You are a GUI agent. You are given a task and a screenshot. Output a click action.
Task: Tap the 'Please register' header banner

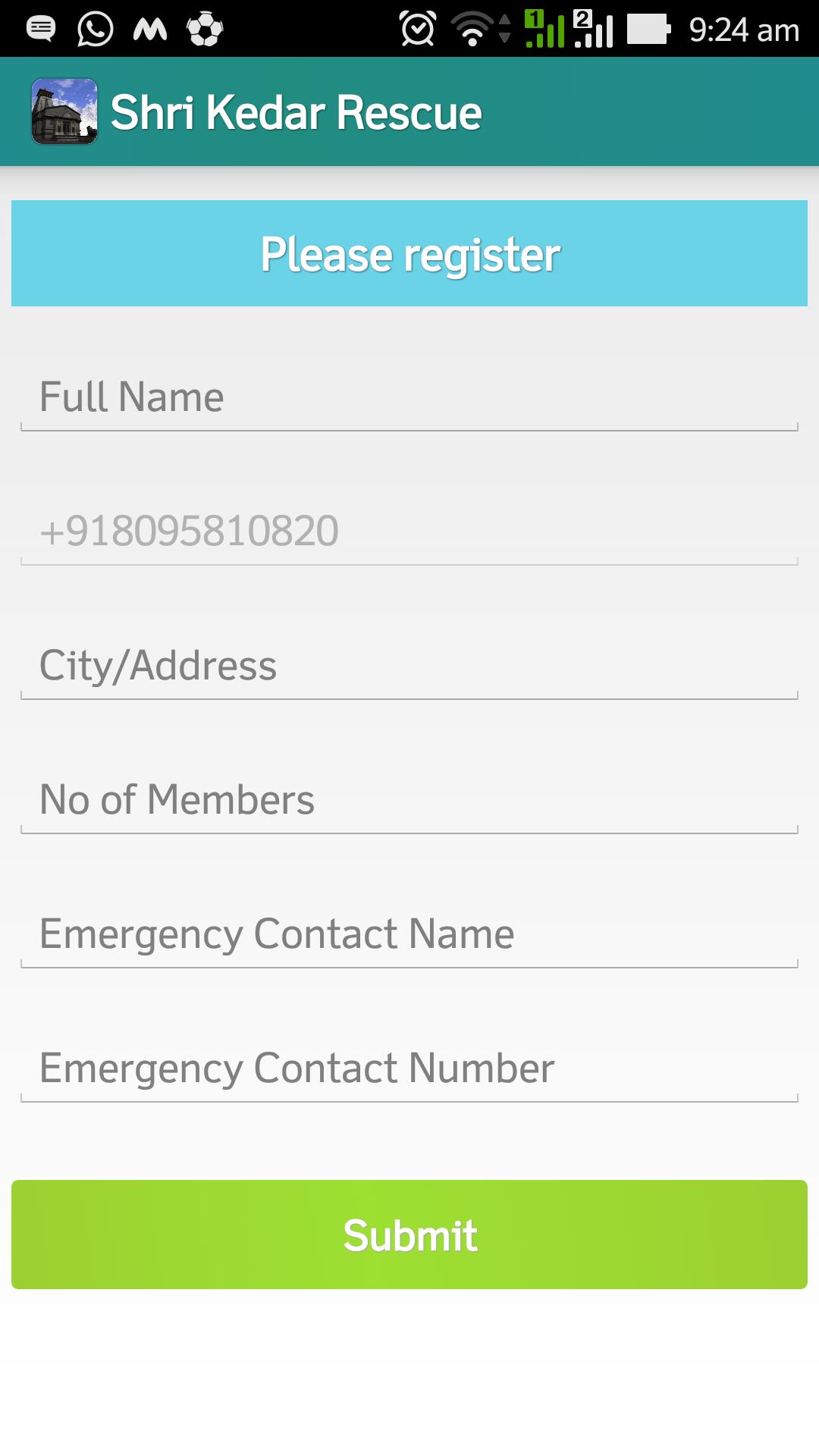409,253
